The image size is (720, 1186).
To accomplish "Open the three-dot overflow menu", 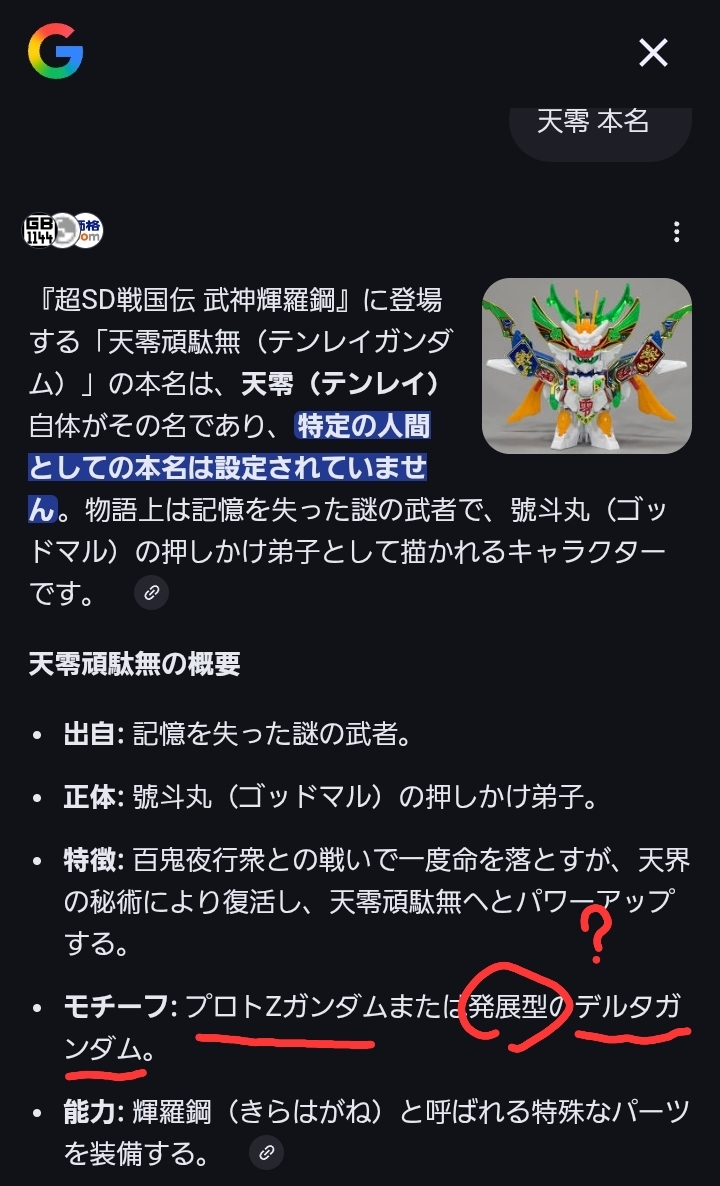I will tap(676, 231).
